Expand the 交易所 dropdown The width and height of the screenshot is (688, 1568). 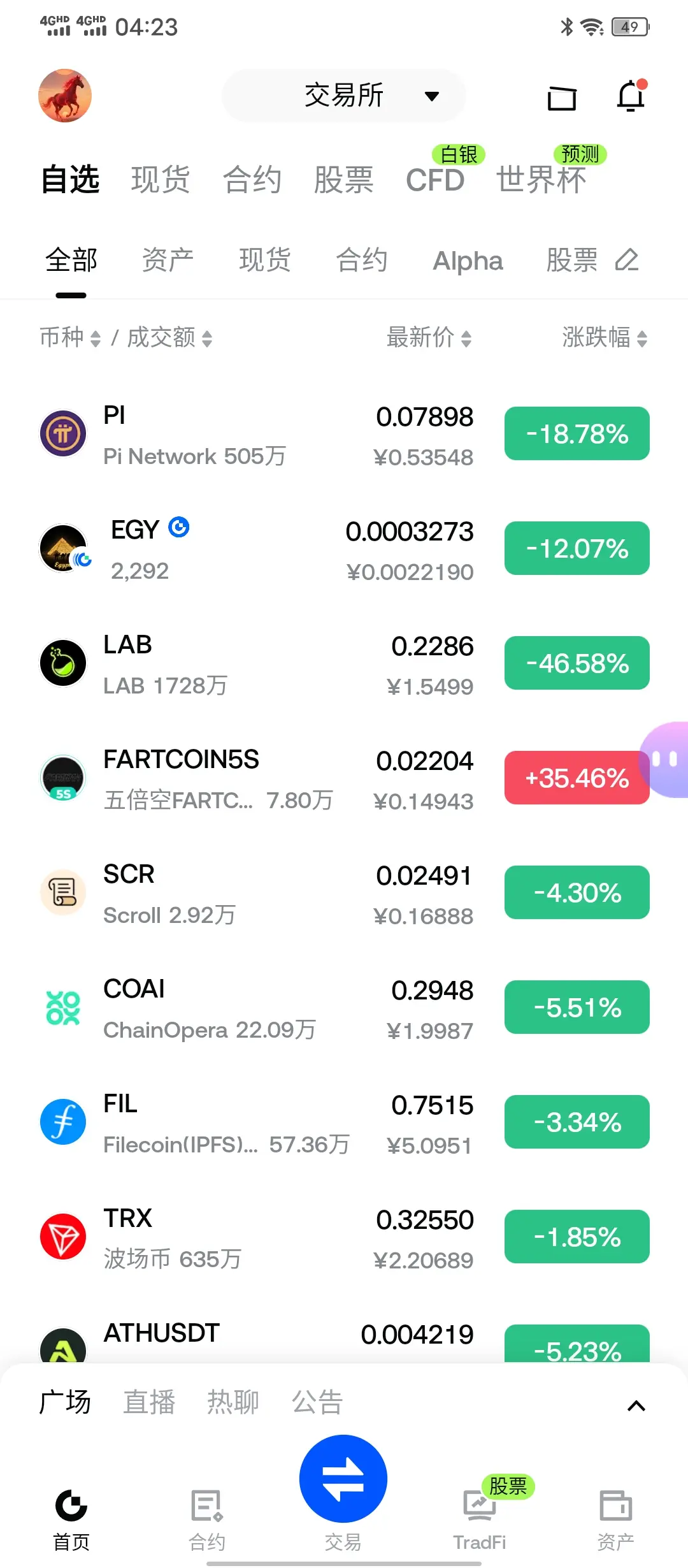click(344, 96)
